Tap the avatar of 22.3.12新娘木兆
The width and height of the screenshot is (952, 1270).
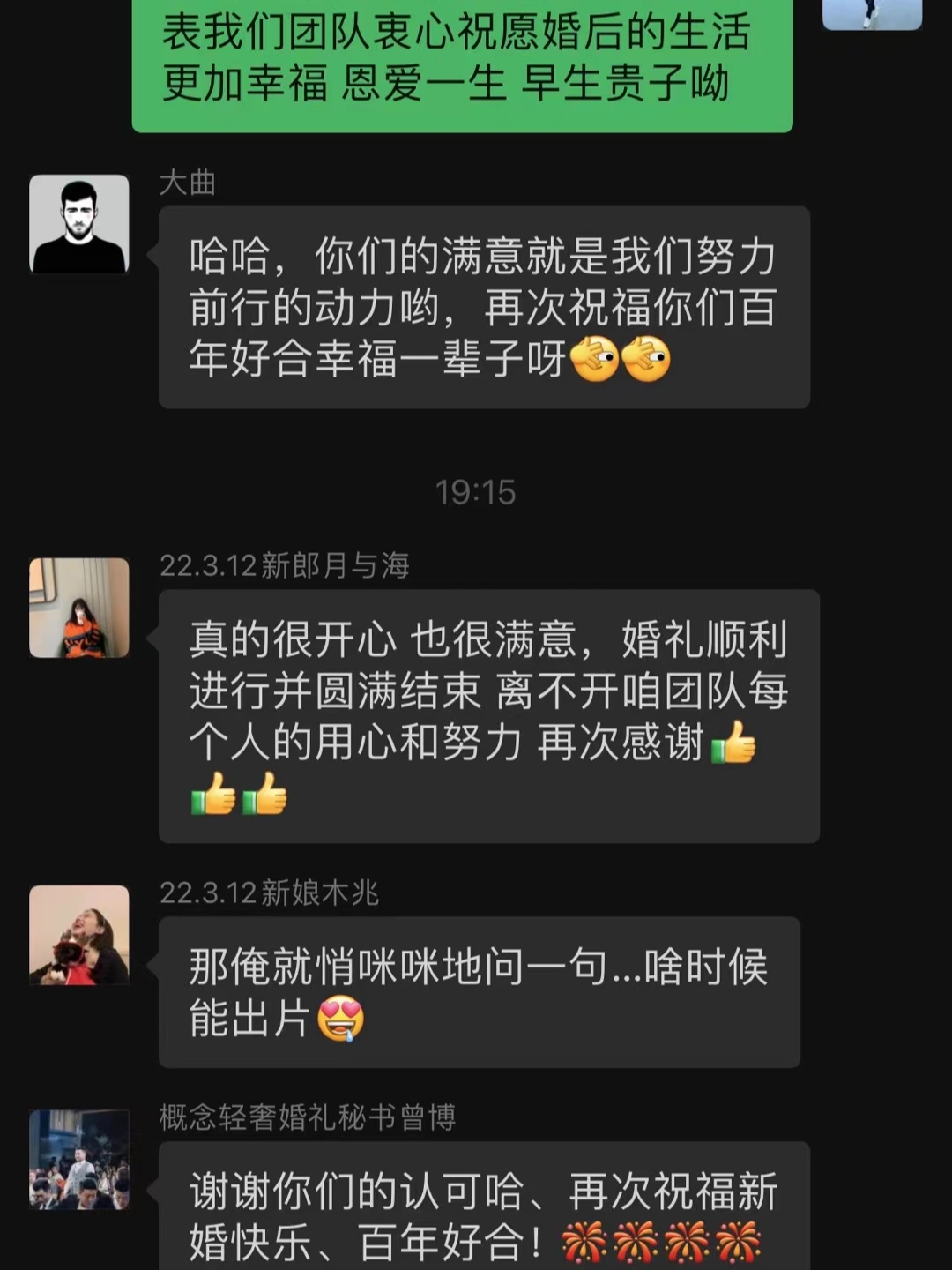point(79,935)
